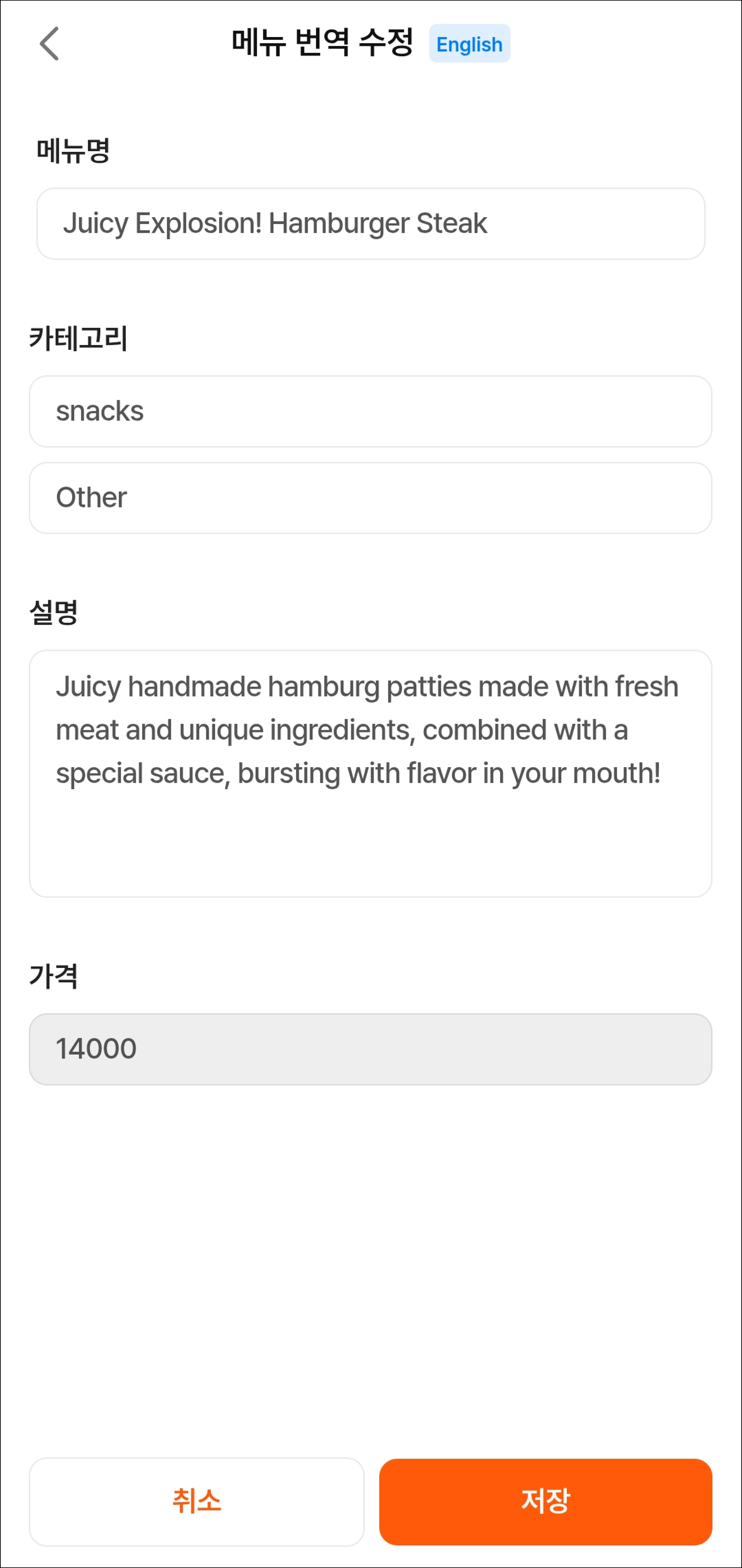742x1568 pixels.
Task: Save changes with 저장 button
Action: pos(546,1502)
